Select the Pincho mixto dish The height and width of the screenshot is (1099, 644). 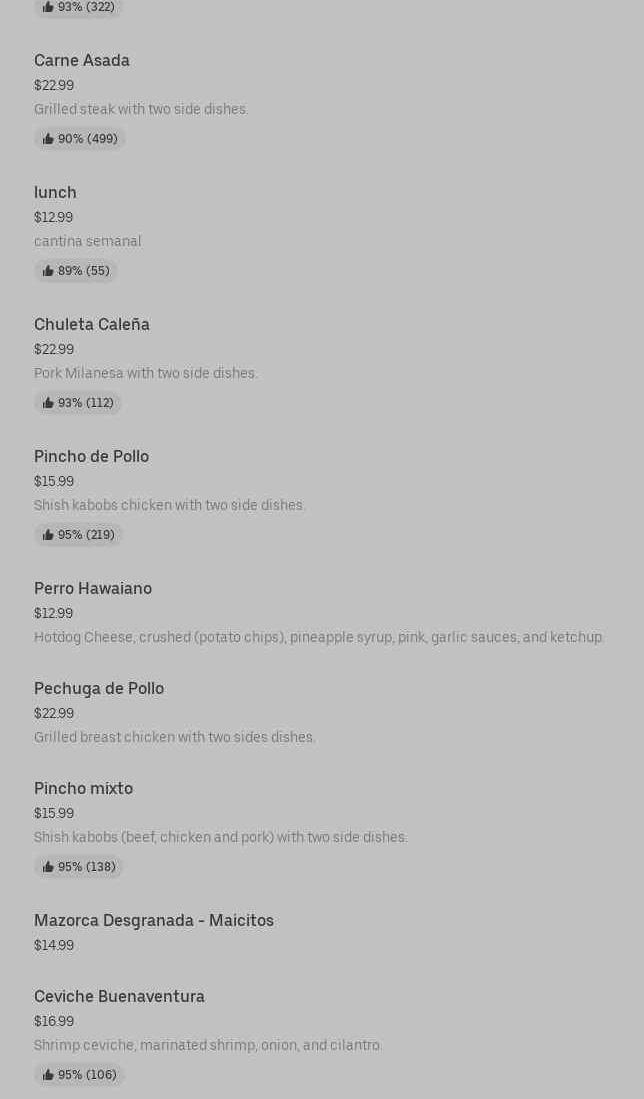tap(83, 789)
